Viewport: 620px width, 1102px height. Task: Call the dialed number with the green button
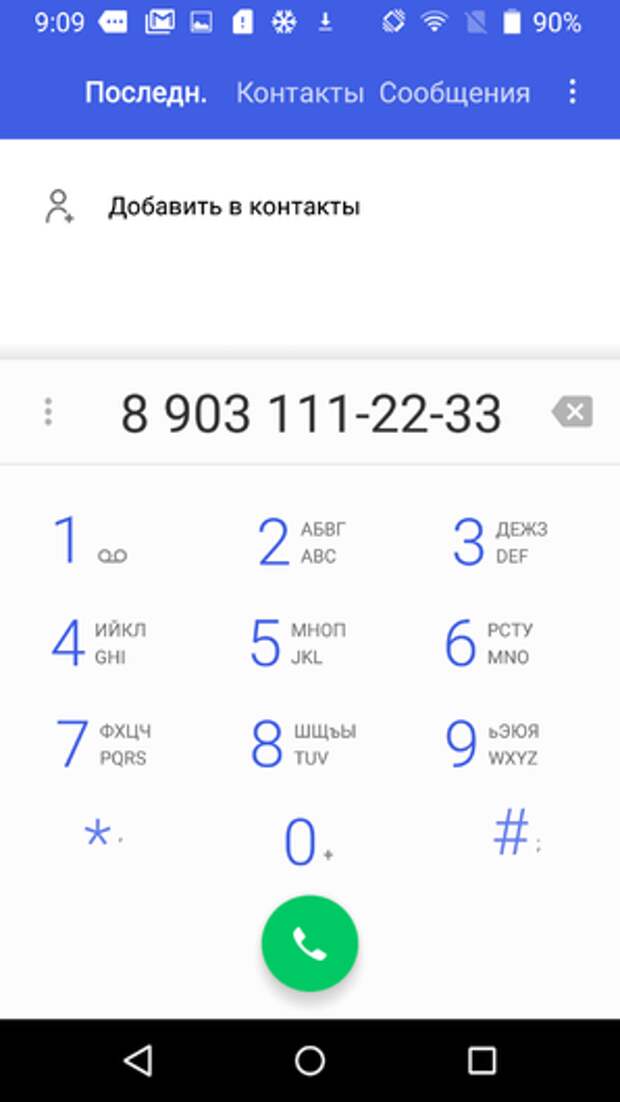pos(310,943)
